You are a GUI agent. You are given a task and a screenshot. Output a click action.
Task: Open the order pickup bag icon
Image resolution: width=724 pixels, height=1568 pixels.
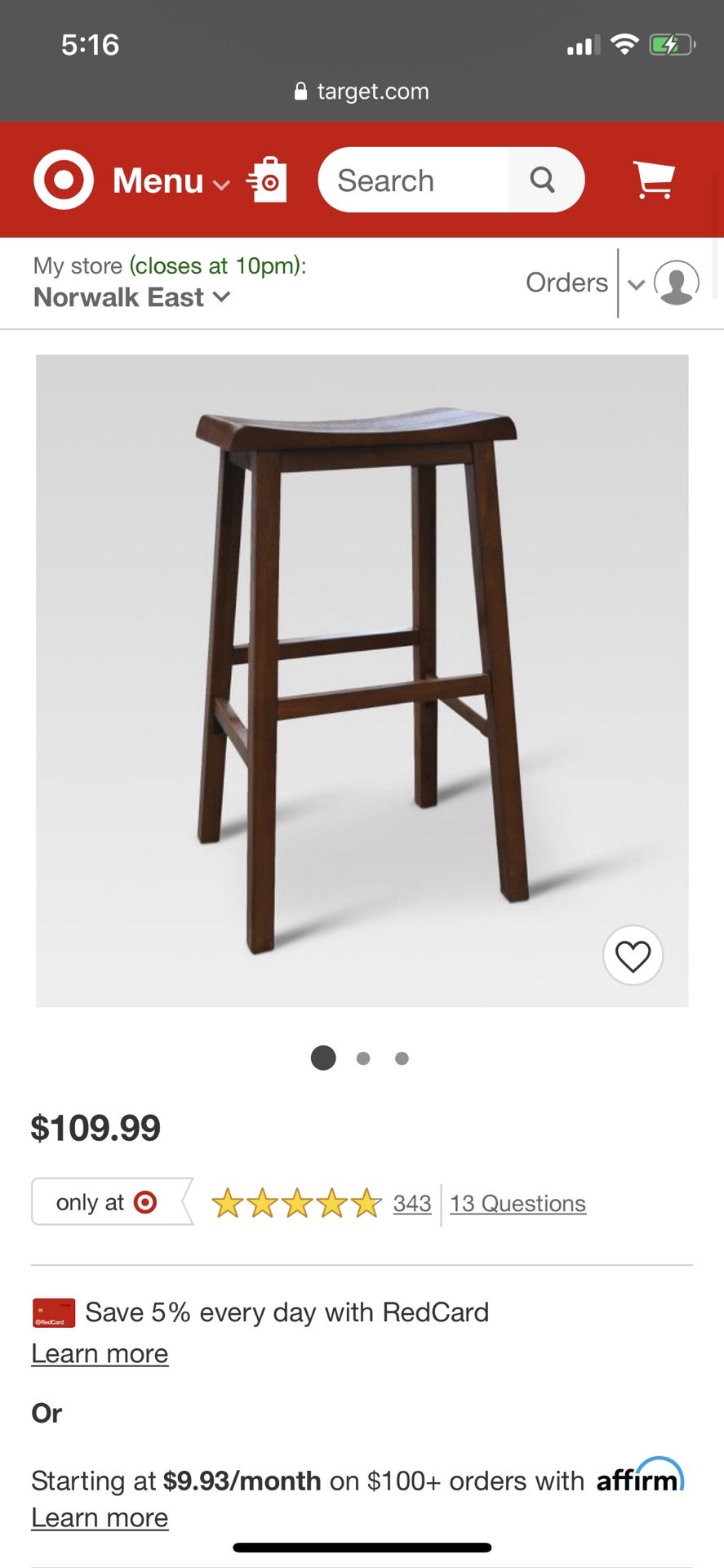pyautogui.click(x=267, y=180)
